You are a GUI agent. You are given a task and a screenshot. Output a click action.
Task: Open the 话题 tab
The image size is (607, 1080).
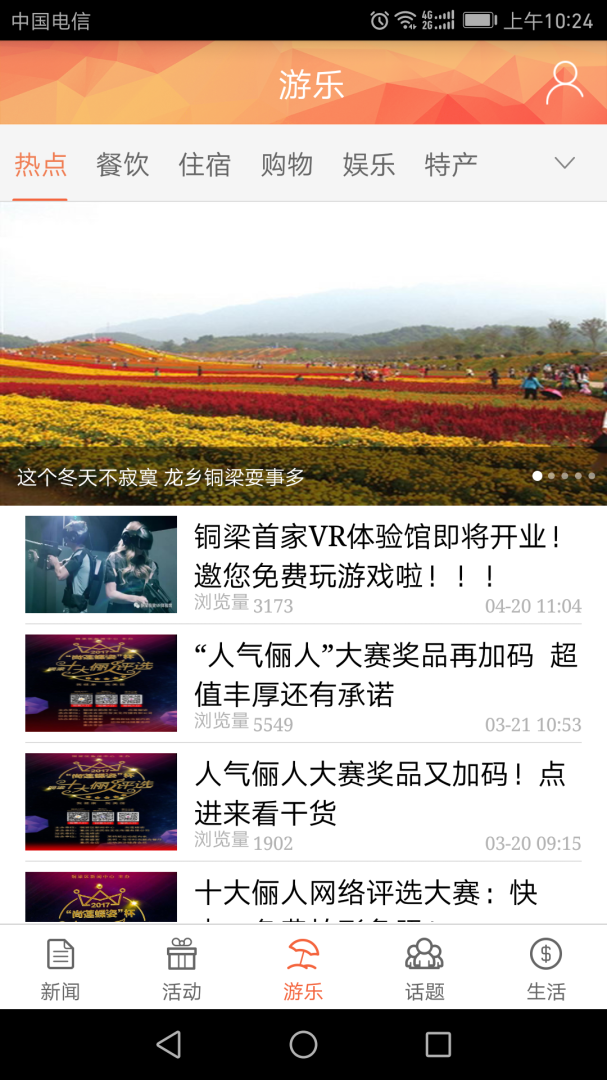click(x=424, y=968)
